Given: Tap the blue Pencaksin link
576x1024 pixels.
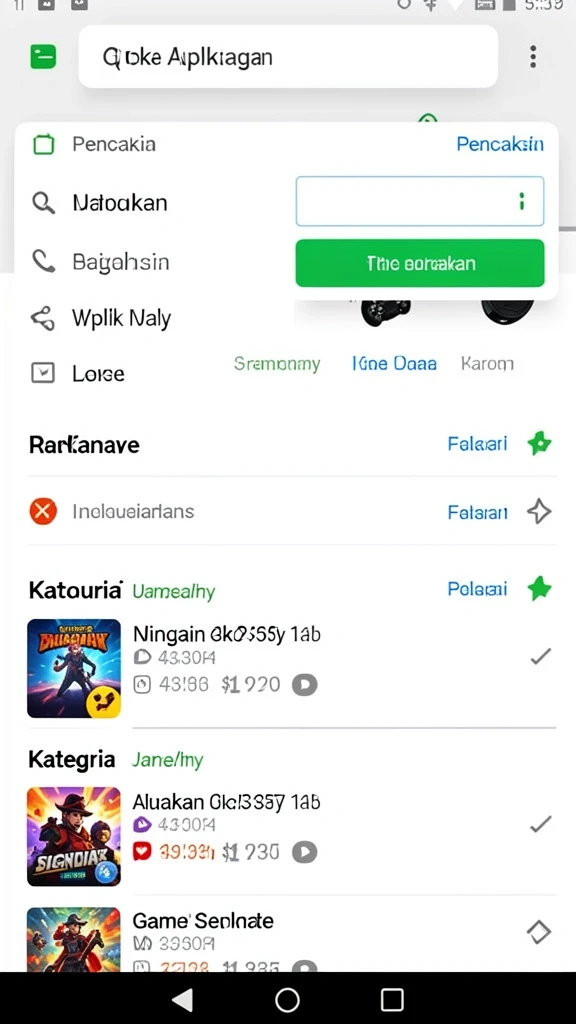Looking at the screenshot, I should tap(500, 144).
